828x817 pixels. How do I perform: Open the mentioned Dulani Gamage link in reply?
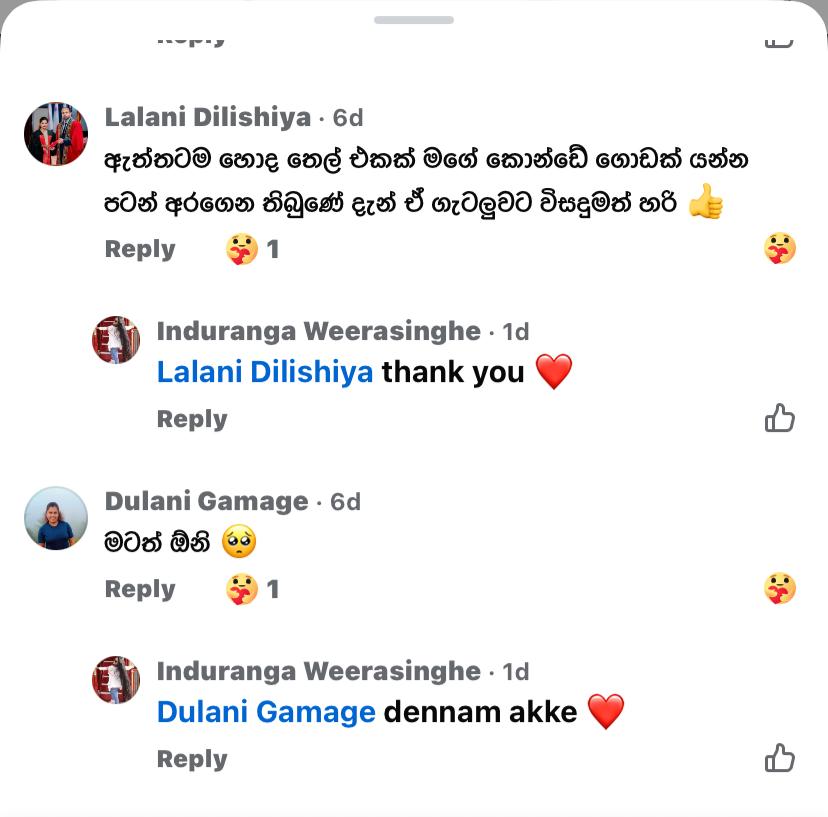(x=266, y=712)
